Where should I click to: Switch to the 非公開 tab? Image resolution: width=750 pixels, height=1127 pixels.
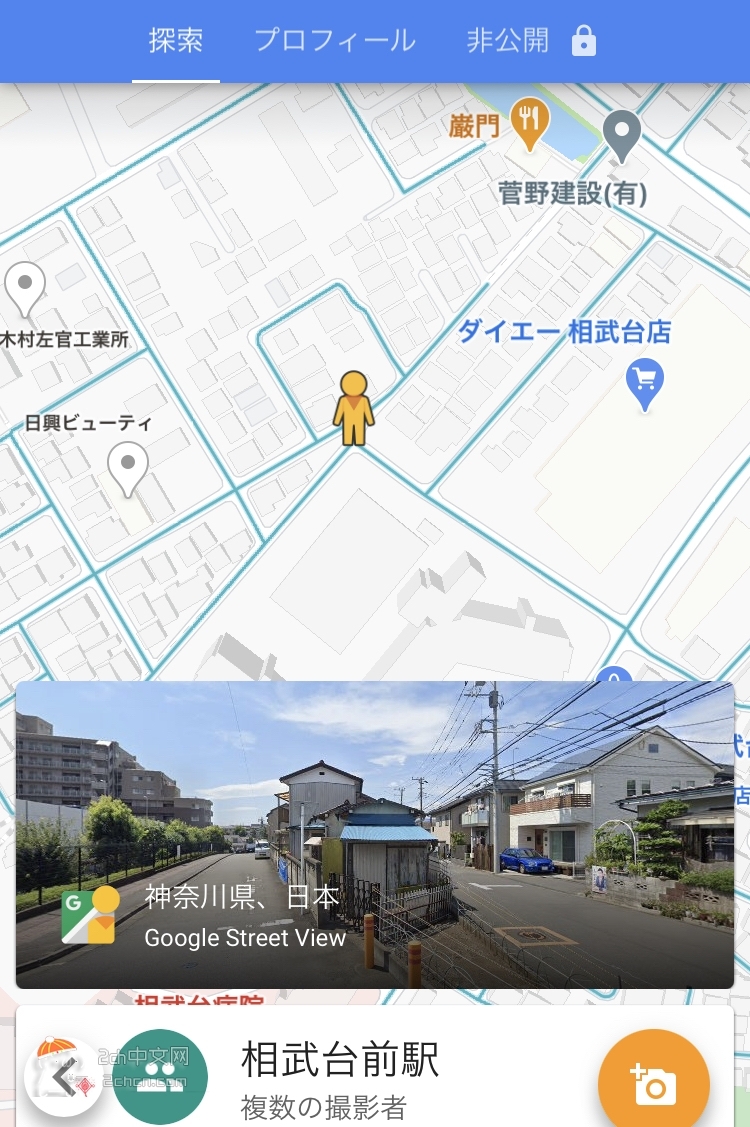(530, 41)
